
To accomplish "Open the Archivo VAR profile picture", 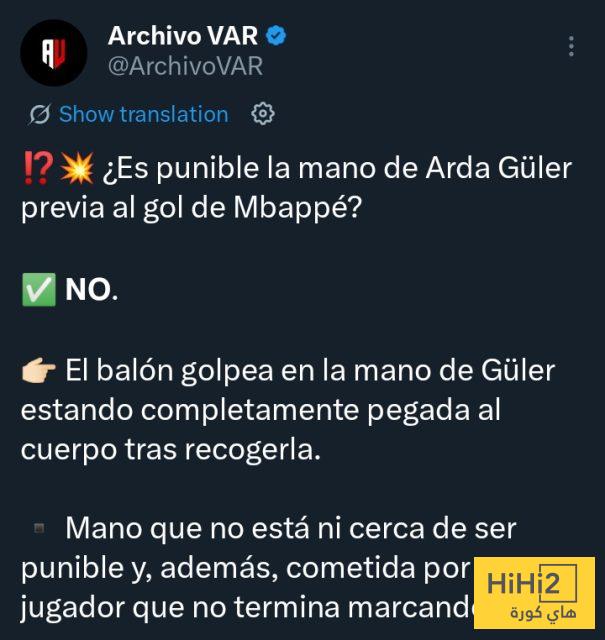I will click(x=54, y=52).
